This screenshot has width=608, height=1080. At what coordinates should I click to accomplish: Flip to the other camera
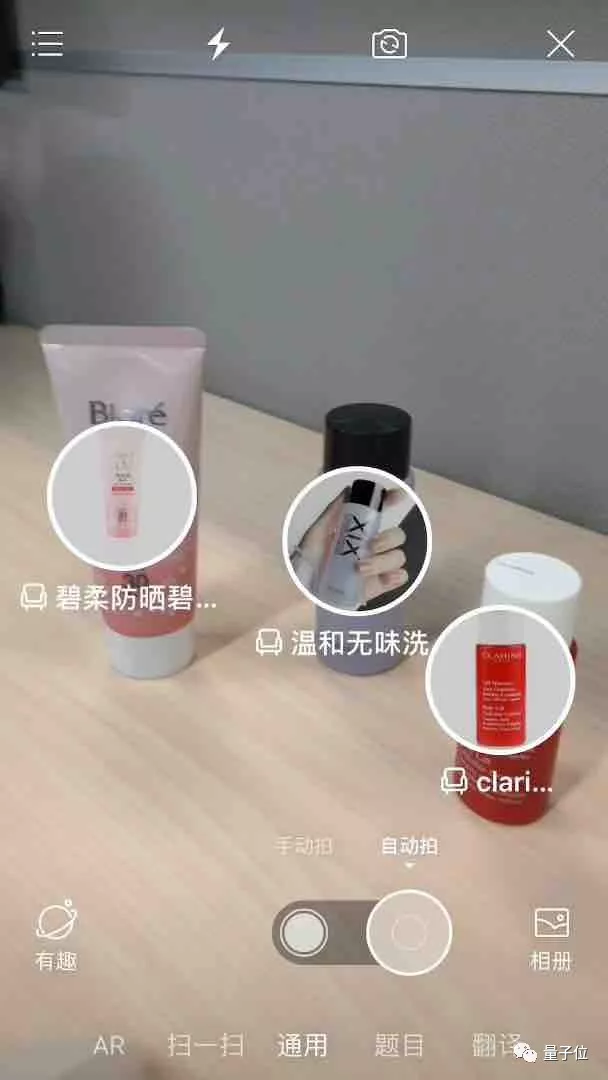point(389,44)
